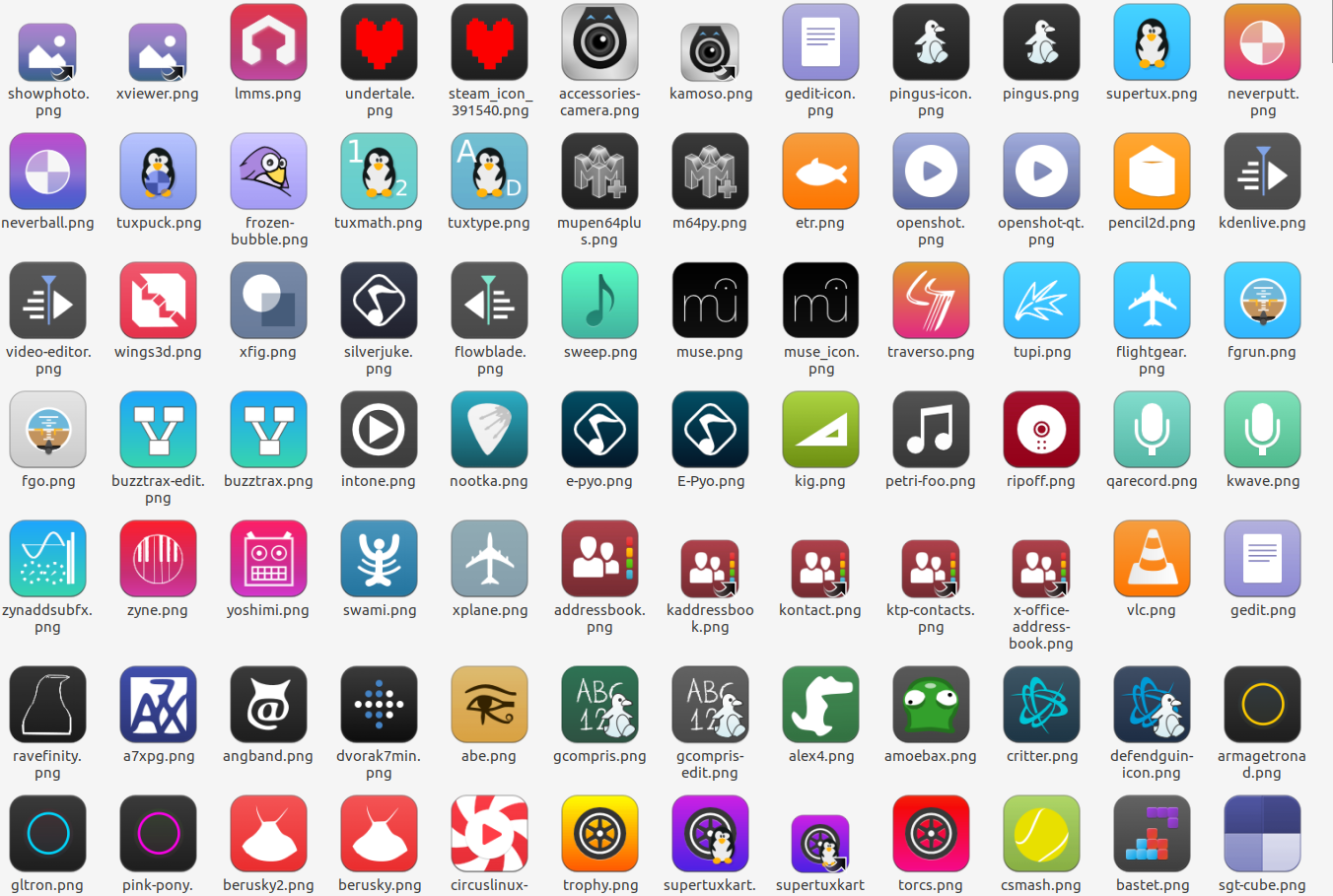Open supertux.png icon file
Screen dimensions: 1333x896
click(1152, 42)
